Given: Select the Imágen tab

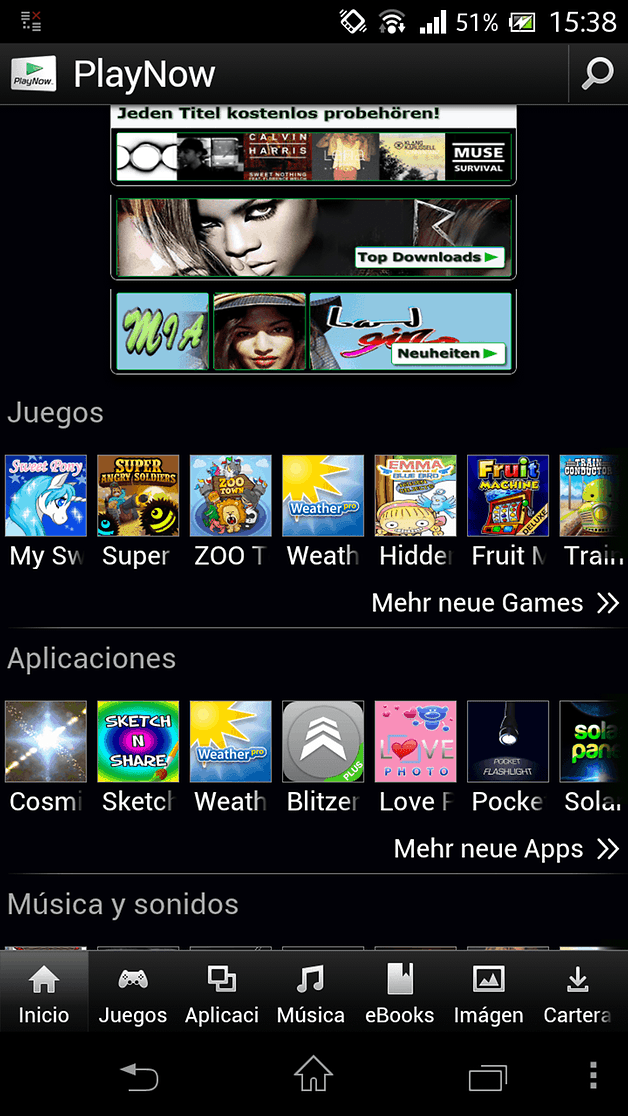Looking at the screenshot, I should coord(488,993).
